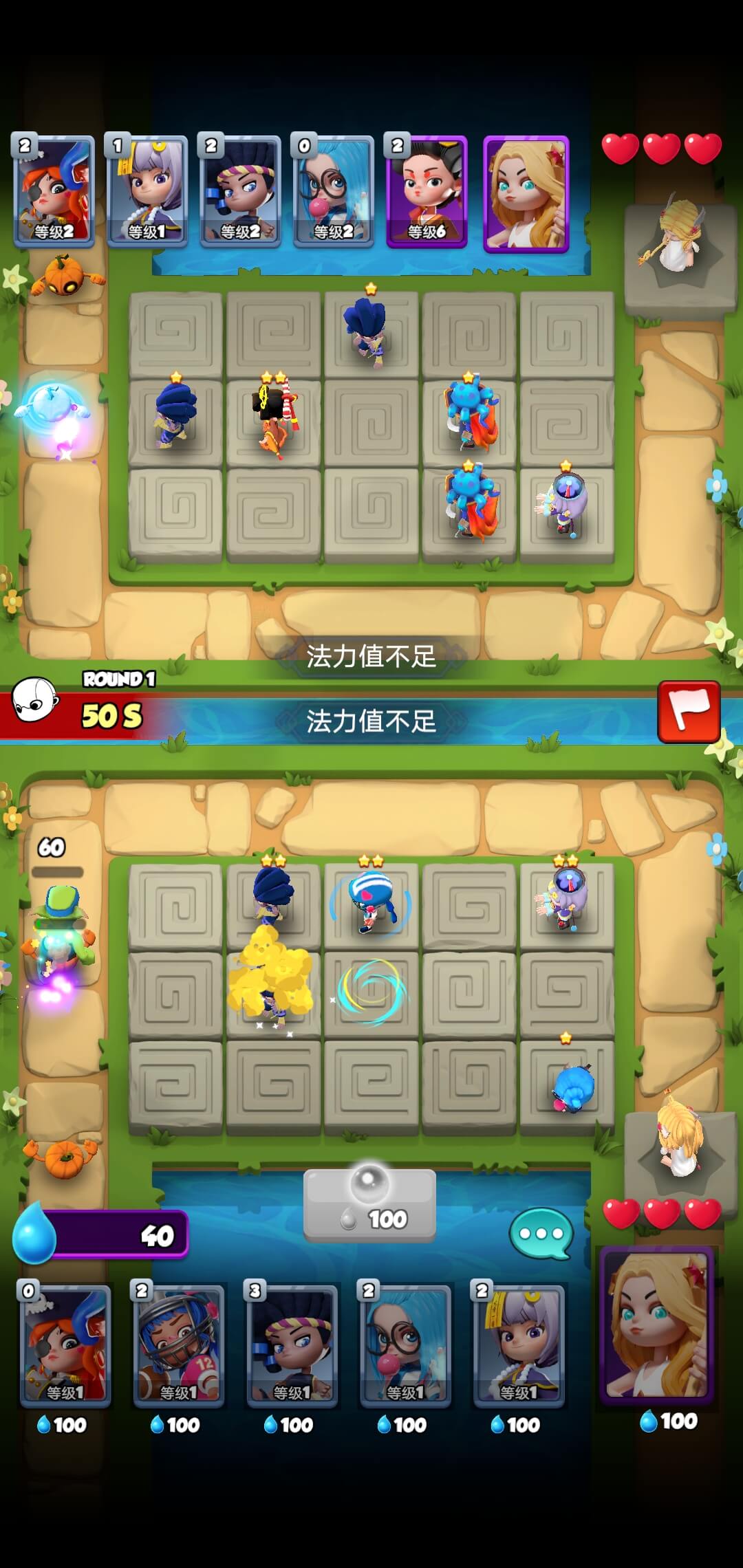Upgrade the bubblegum glasses girl card
743x1568 pixels.
point(405,1344)
